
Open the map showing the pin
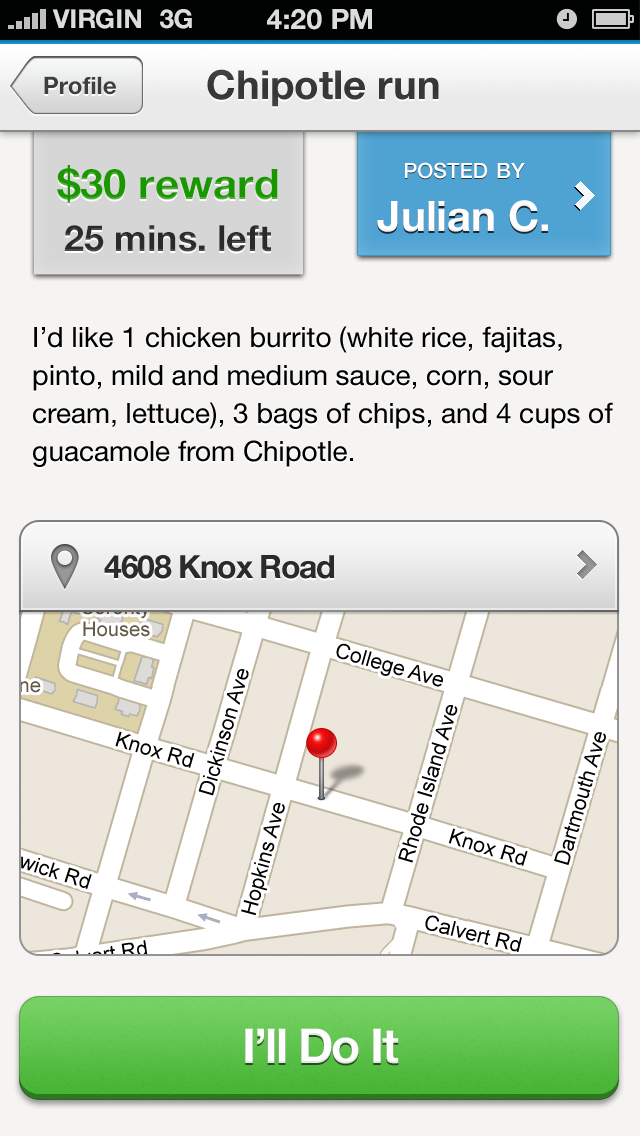319,782
